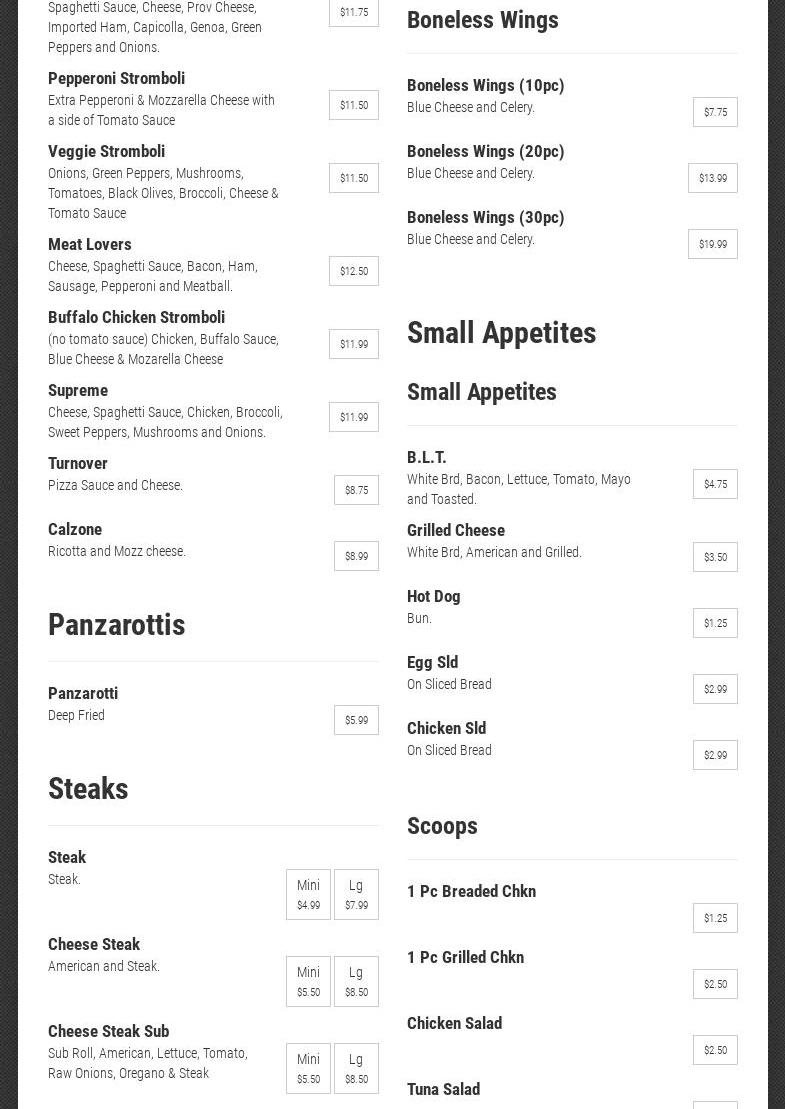The width and height of the screenshot is (785, 1109).
Task: Tap Hot Dog $1.25 price button
Action: [715, 623]
